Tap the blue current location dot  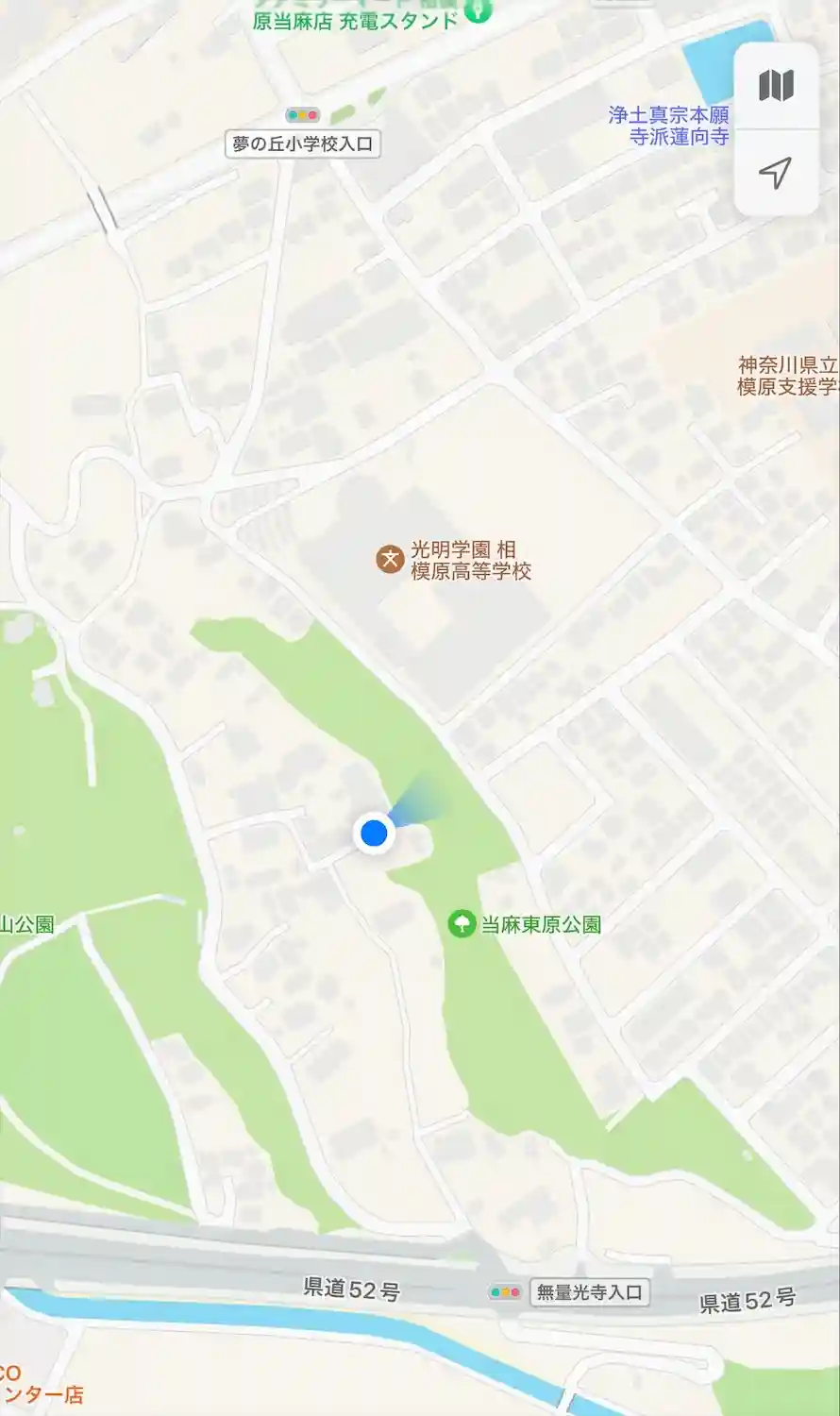coord(374,834)
